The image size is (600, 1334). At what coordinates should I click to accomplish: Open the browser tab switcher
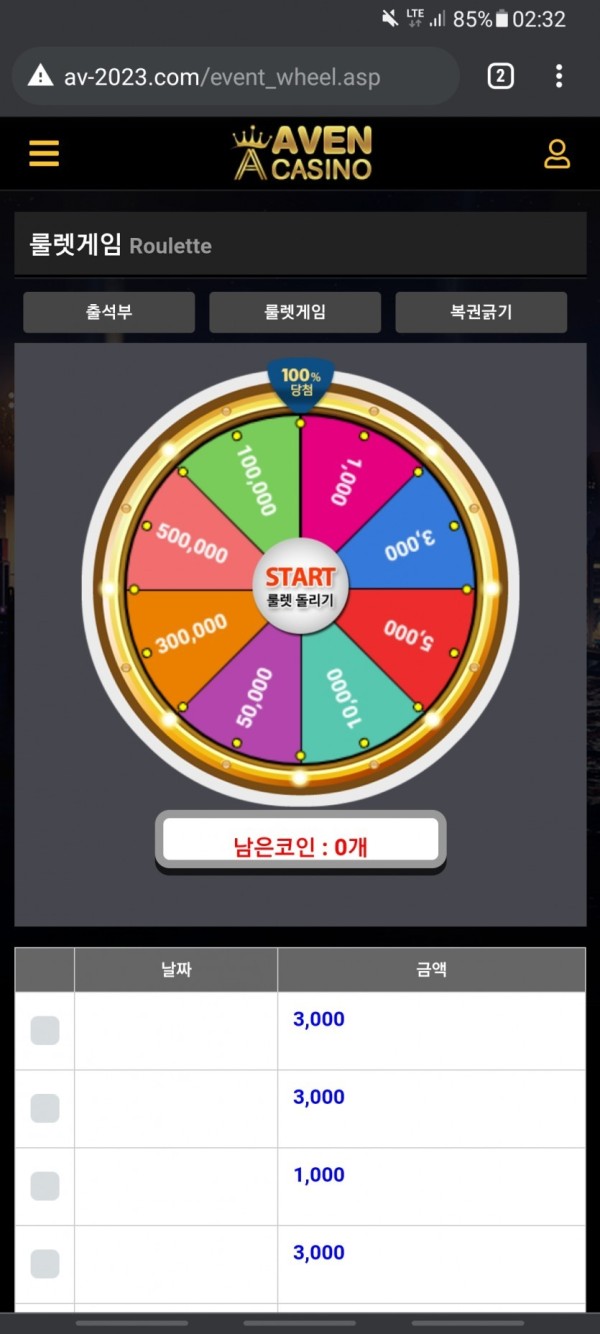pos(500,76)
